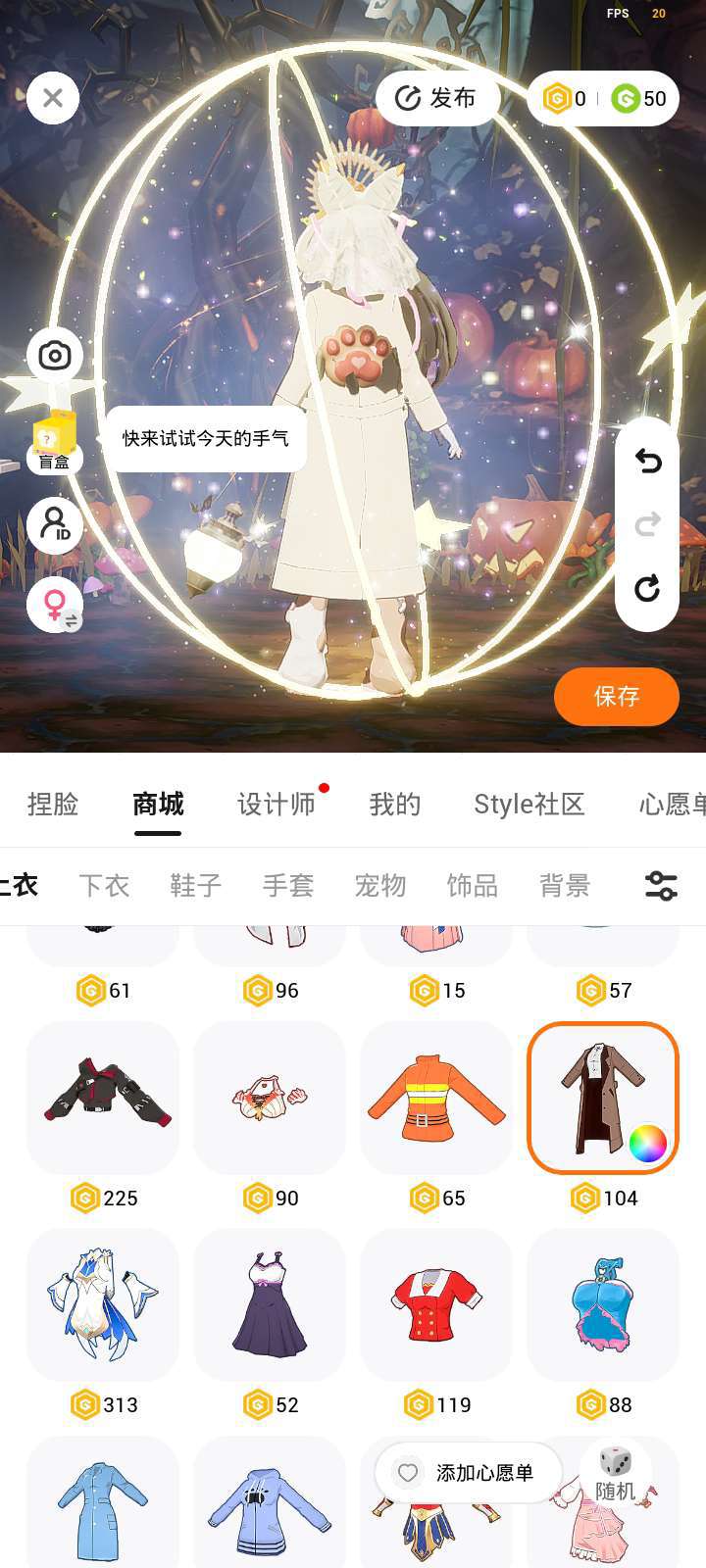Select the 下衣 category
This screenshot has height=1568, width=706.
pyautogui.click(x=105, y=886)
